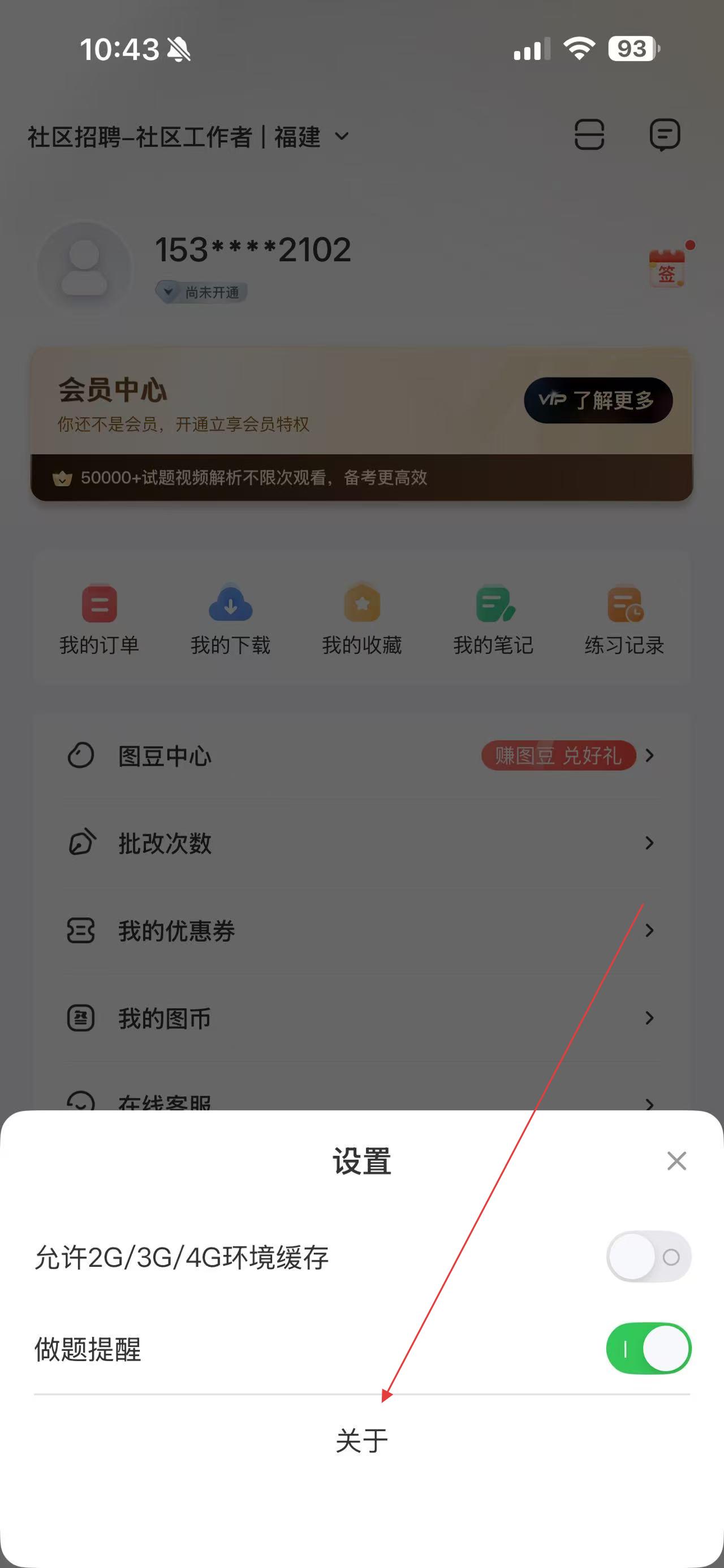
Task: Open the 关于 about page
Action: (x=361, y=1441)
